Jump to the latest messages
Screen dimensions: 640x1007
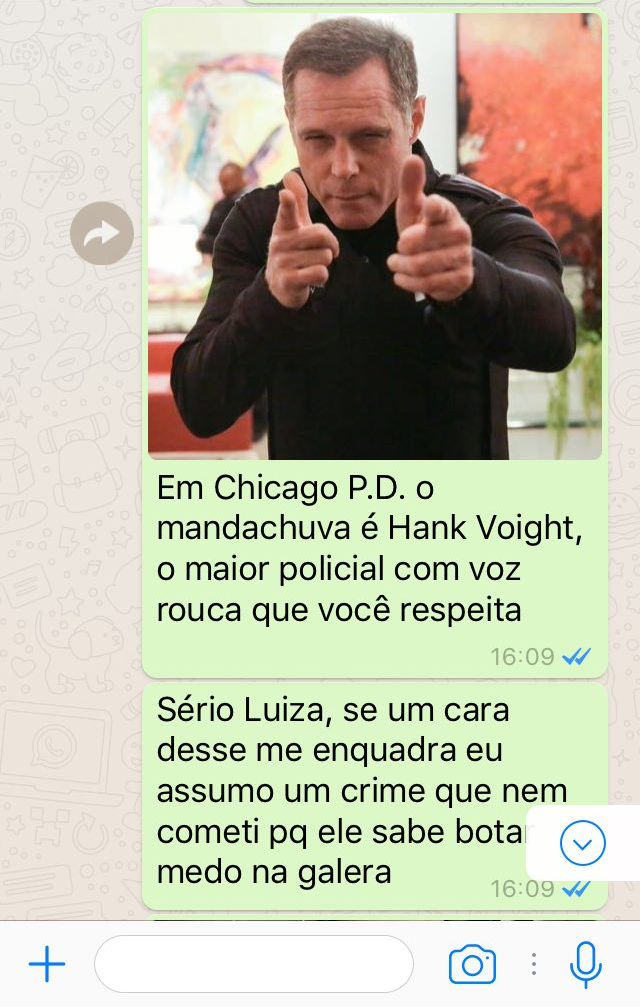(x=582, y=844)
